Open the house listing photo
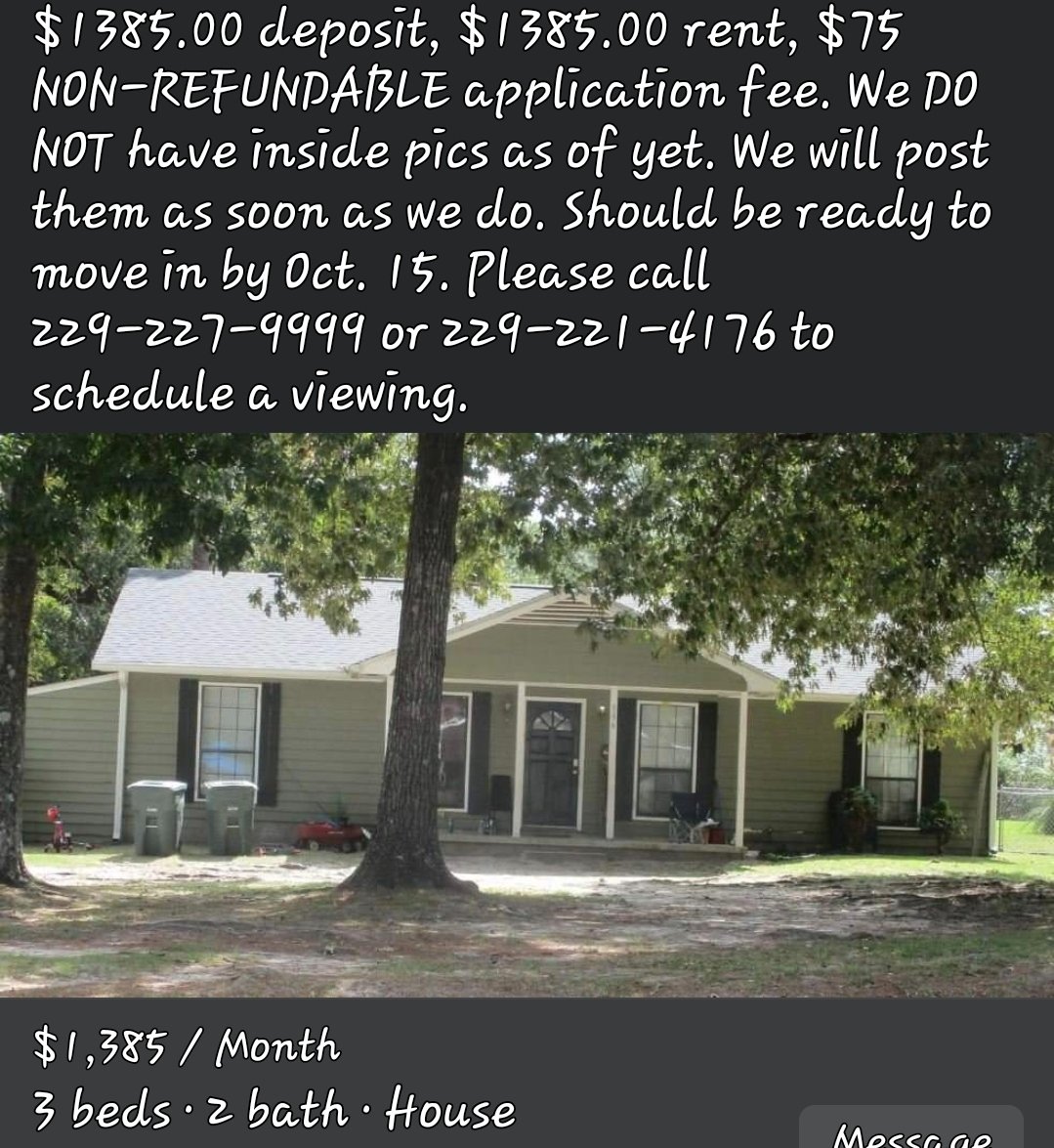1054x1148 pixels. tap(527, 714)
